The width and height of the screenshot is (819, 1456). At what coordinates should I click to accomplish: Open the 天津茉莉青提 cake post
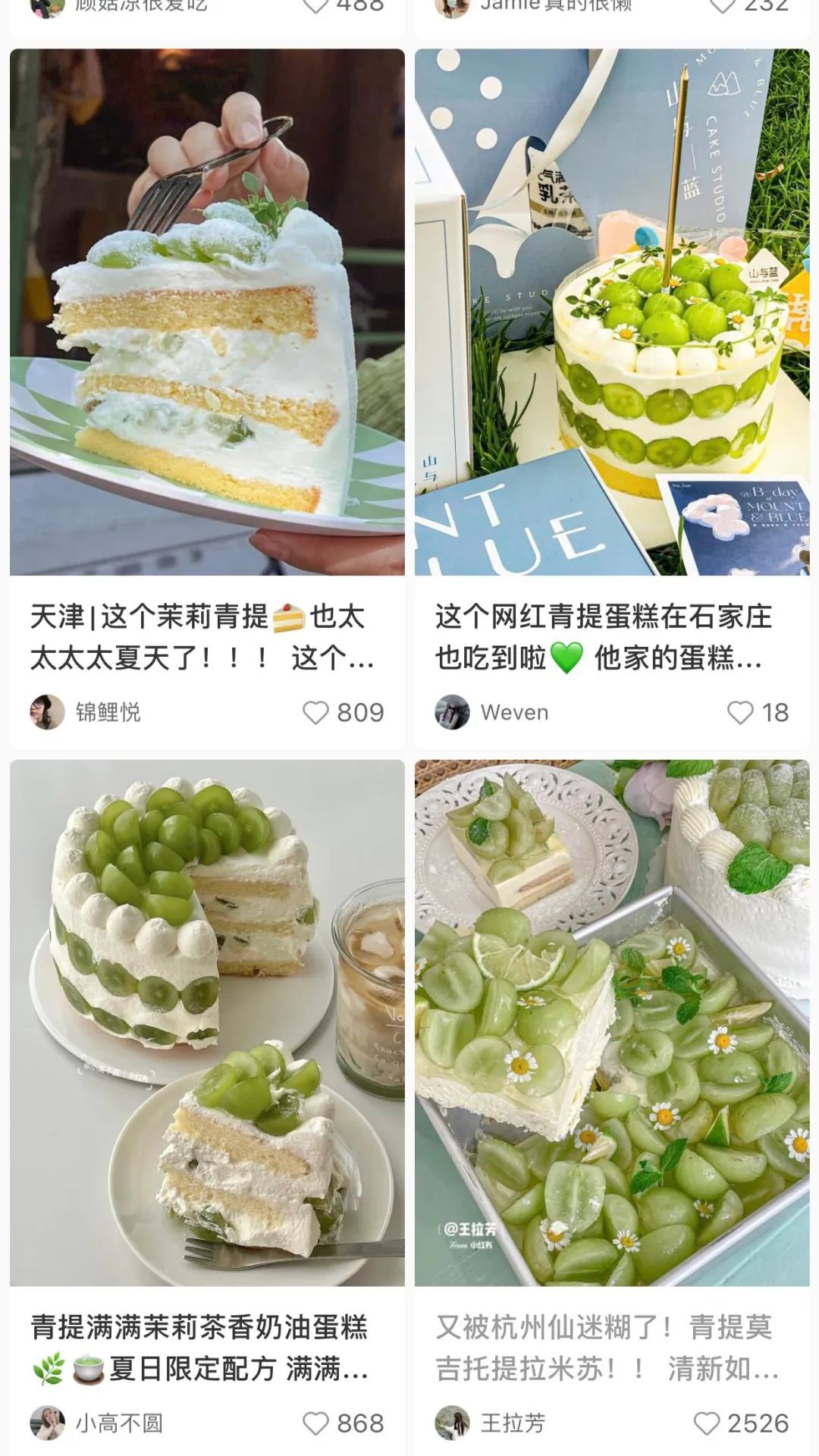click(206, 312)
